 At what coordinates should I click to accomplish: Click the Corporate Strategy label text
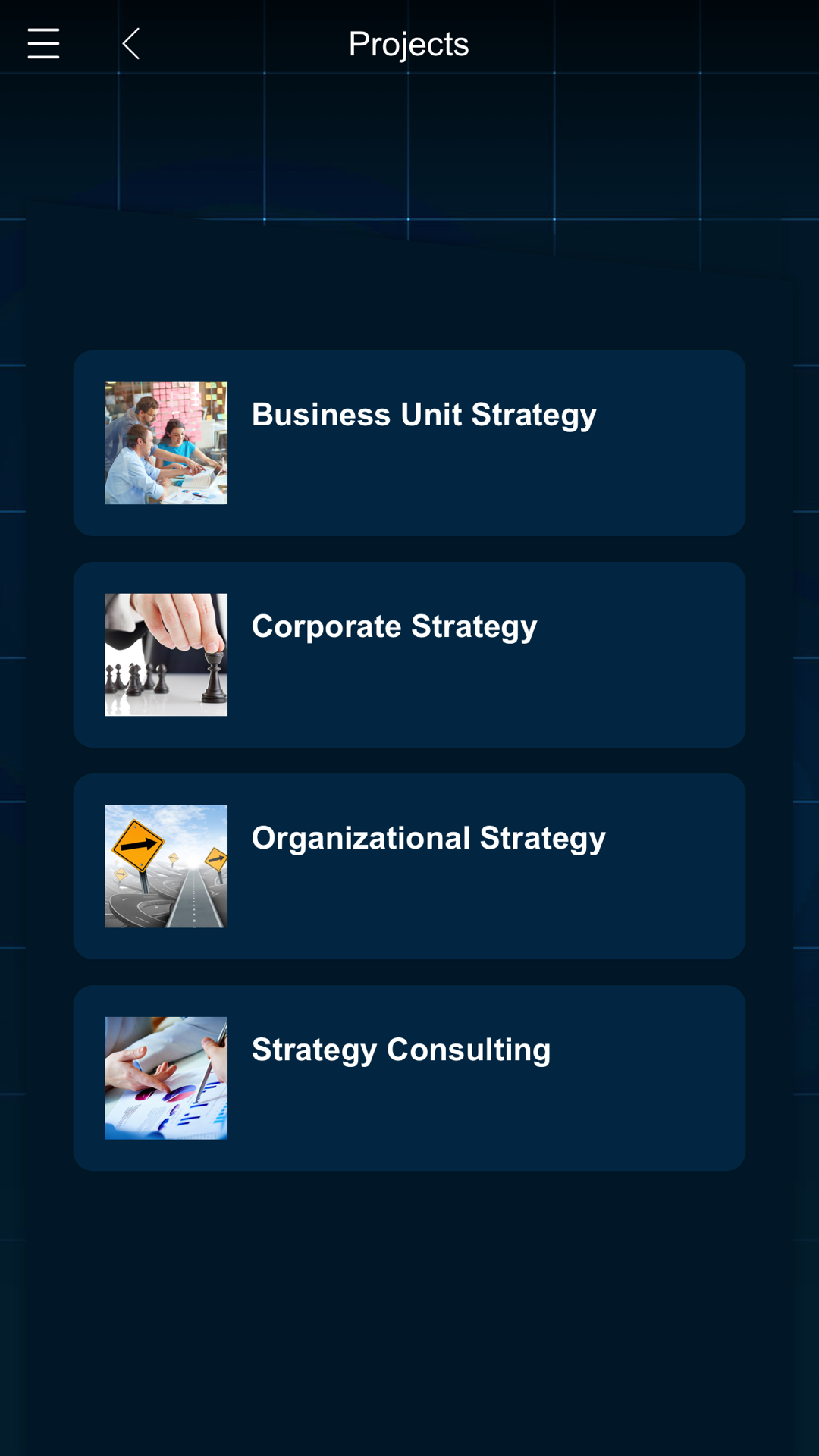[x=394, y=626]
